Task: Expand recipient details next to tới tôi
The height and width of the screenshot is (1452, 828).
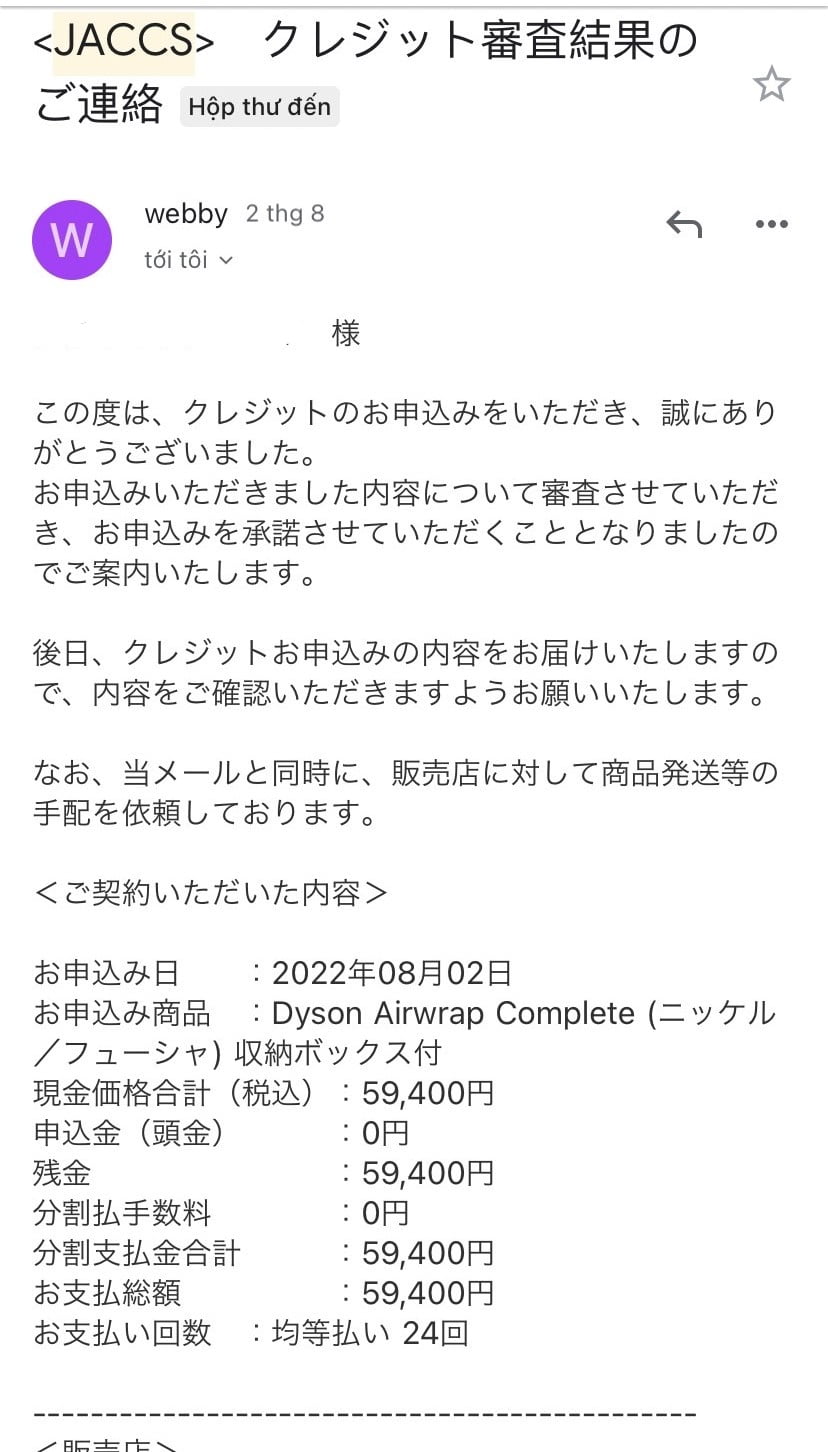Action: pyautogui.click(x=226, y=260)
